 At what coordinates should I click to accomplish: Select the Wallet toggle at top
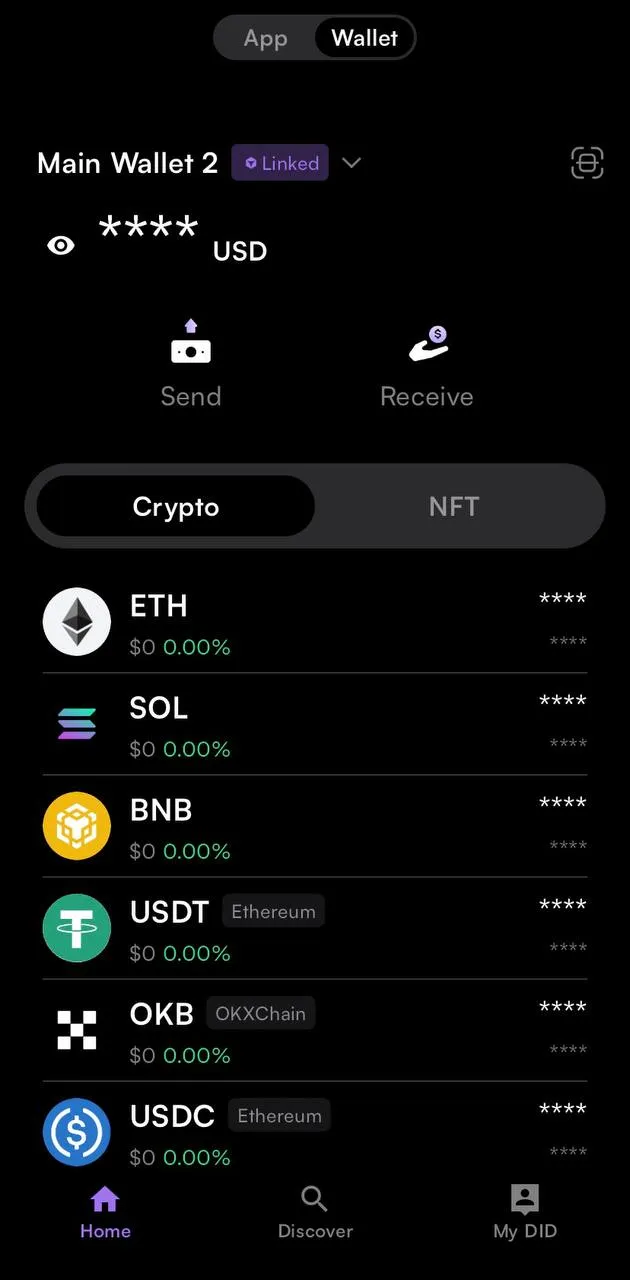[364, 39]
